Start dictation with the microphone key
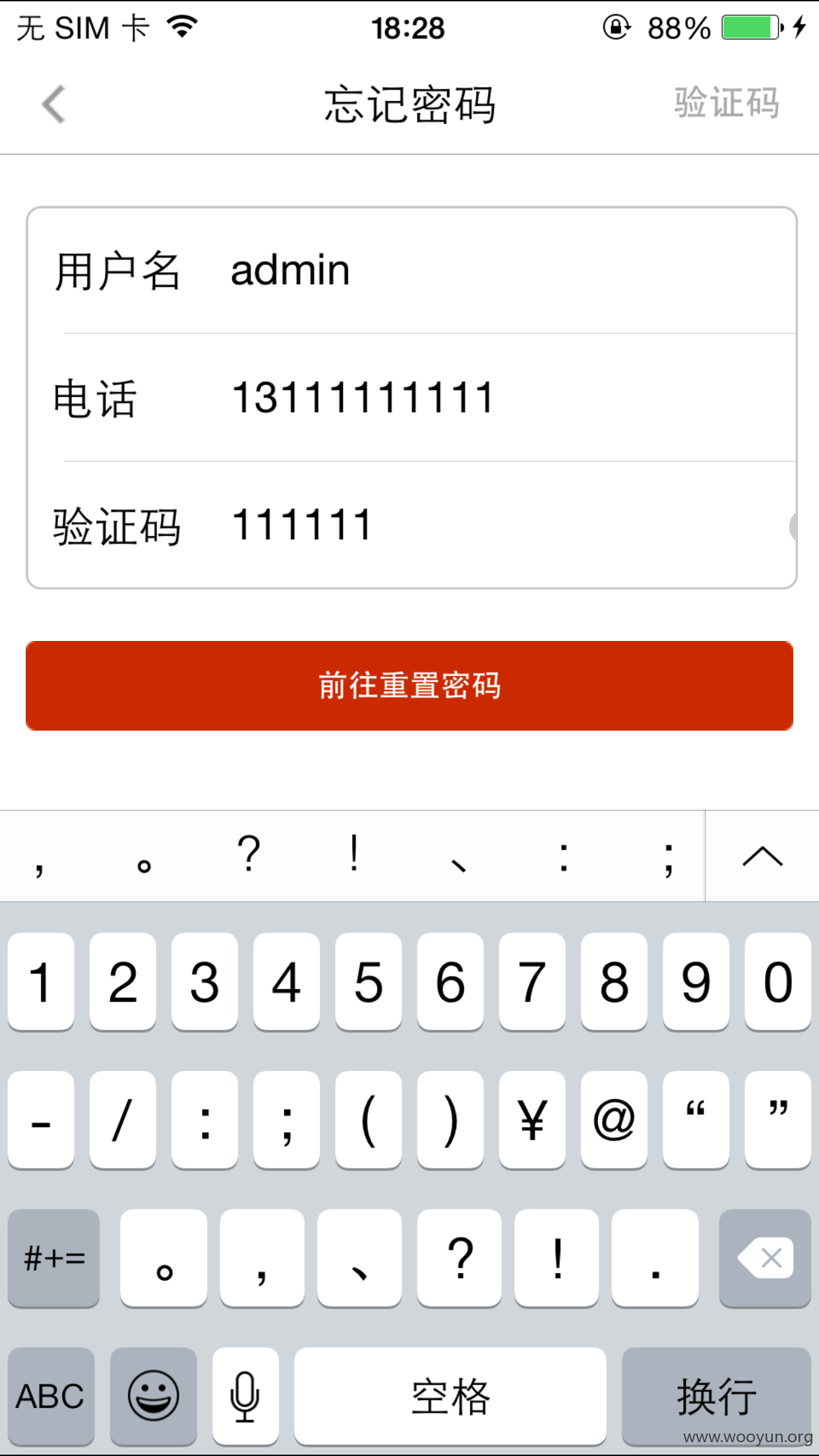The image size is (819, 1456). click(x=245, y=1396)
